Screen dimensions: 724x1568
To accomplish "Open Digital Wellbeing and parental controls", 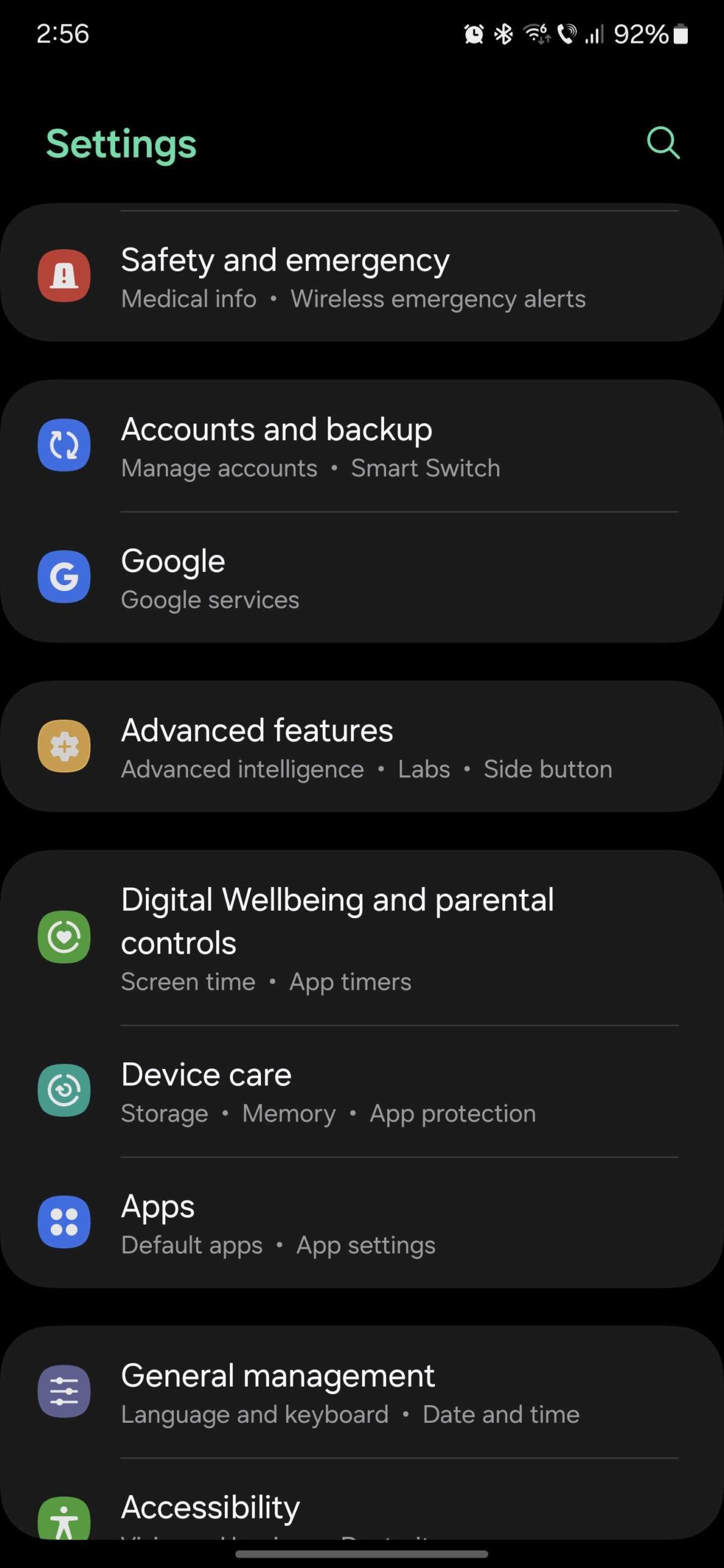I will [361, 937].
